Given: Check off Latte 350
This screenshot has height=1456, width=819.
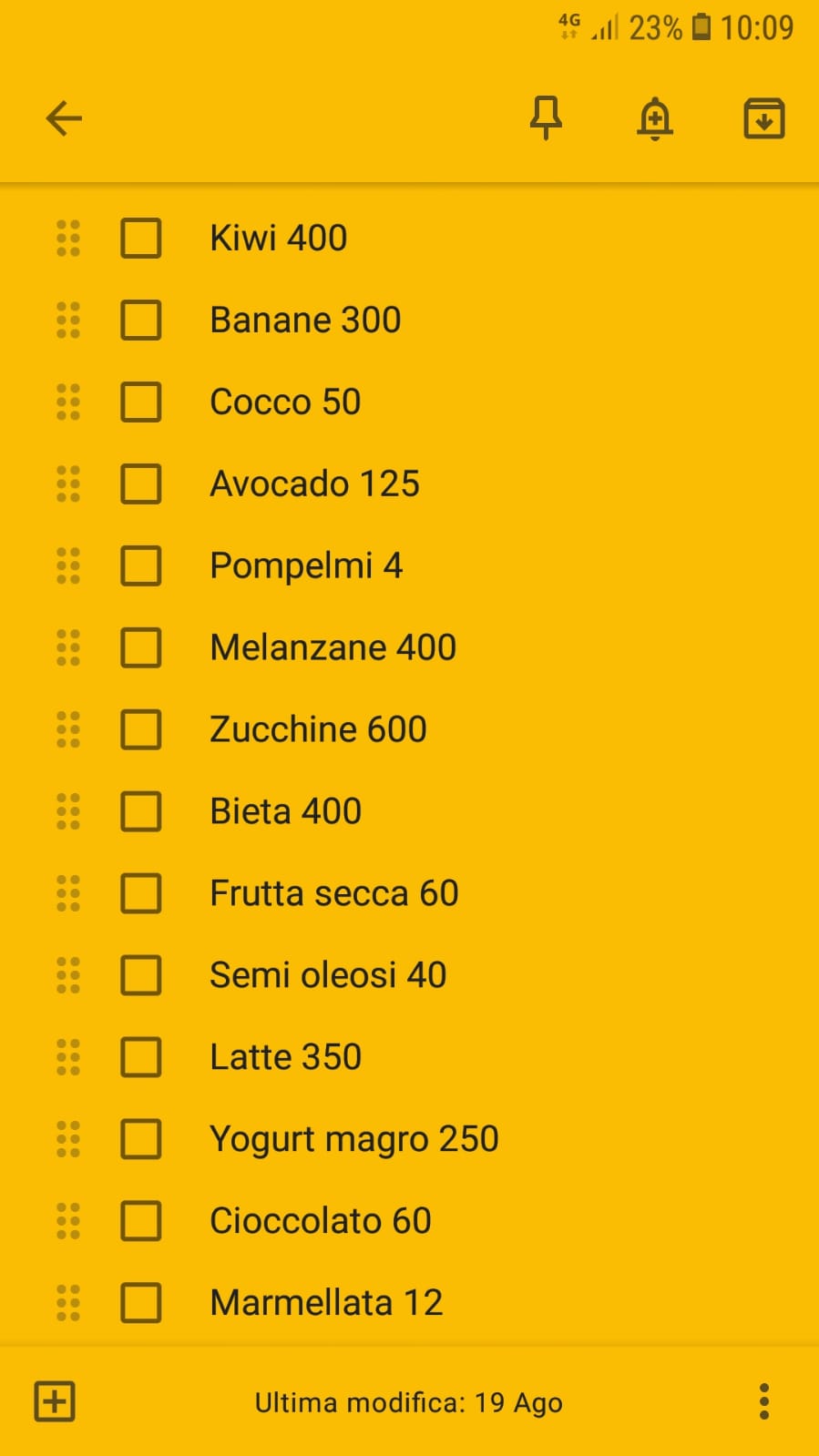Looking at the screenshot, I should pos(141,1058).
